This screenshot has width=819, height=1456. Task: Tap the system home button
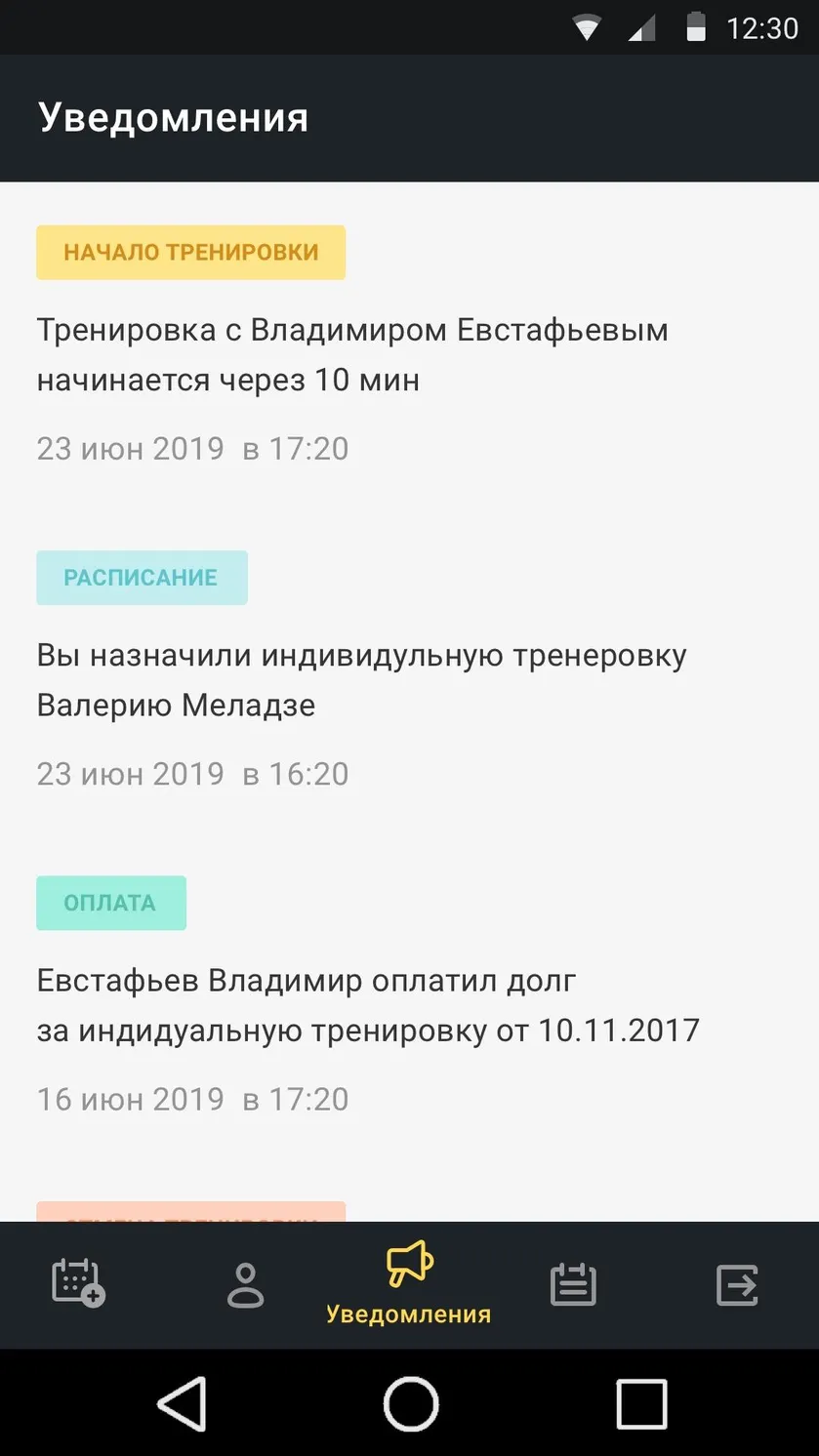tap(411, 1403)
